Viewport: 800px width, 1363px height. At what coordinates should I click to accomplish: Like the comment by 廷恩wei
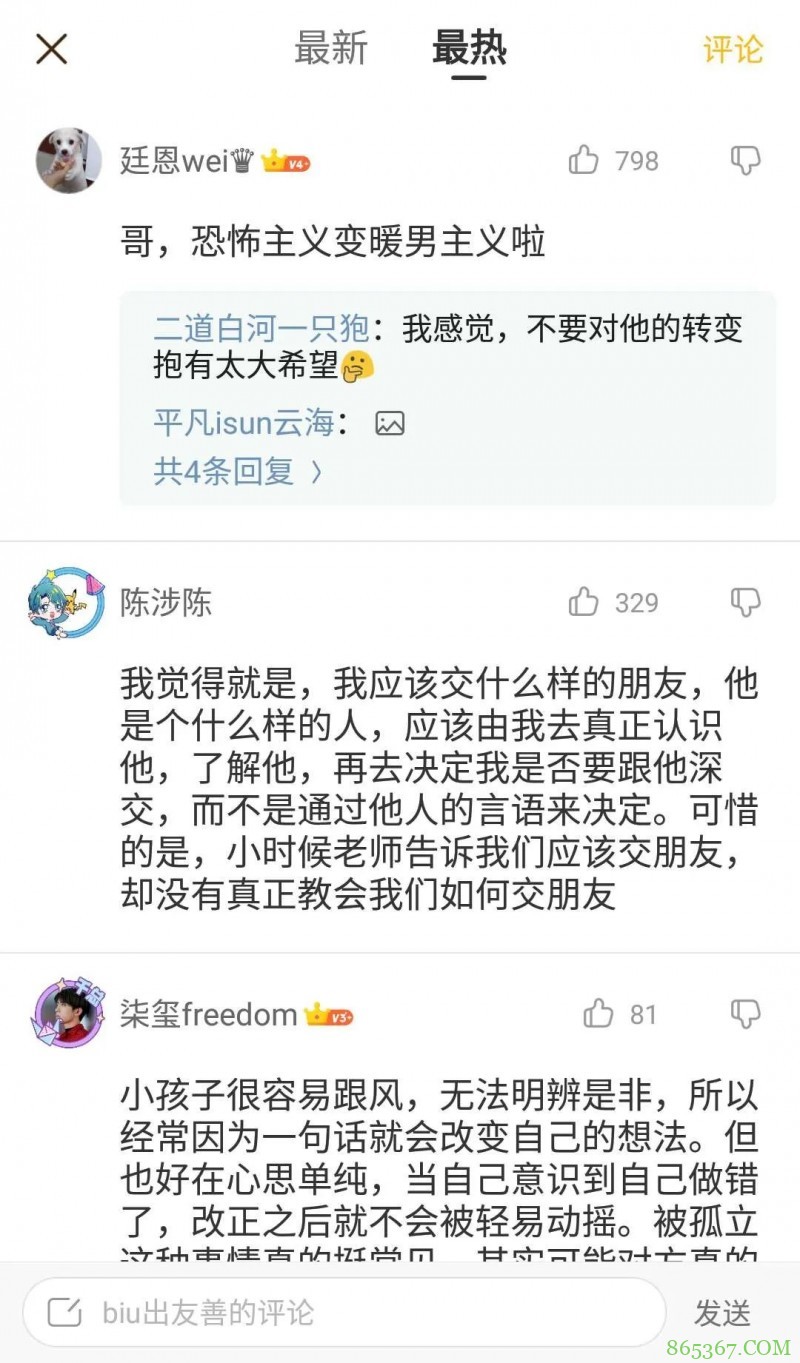pos(584,160)
